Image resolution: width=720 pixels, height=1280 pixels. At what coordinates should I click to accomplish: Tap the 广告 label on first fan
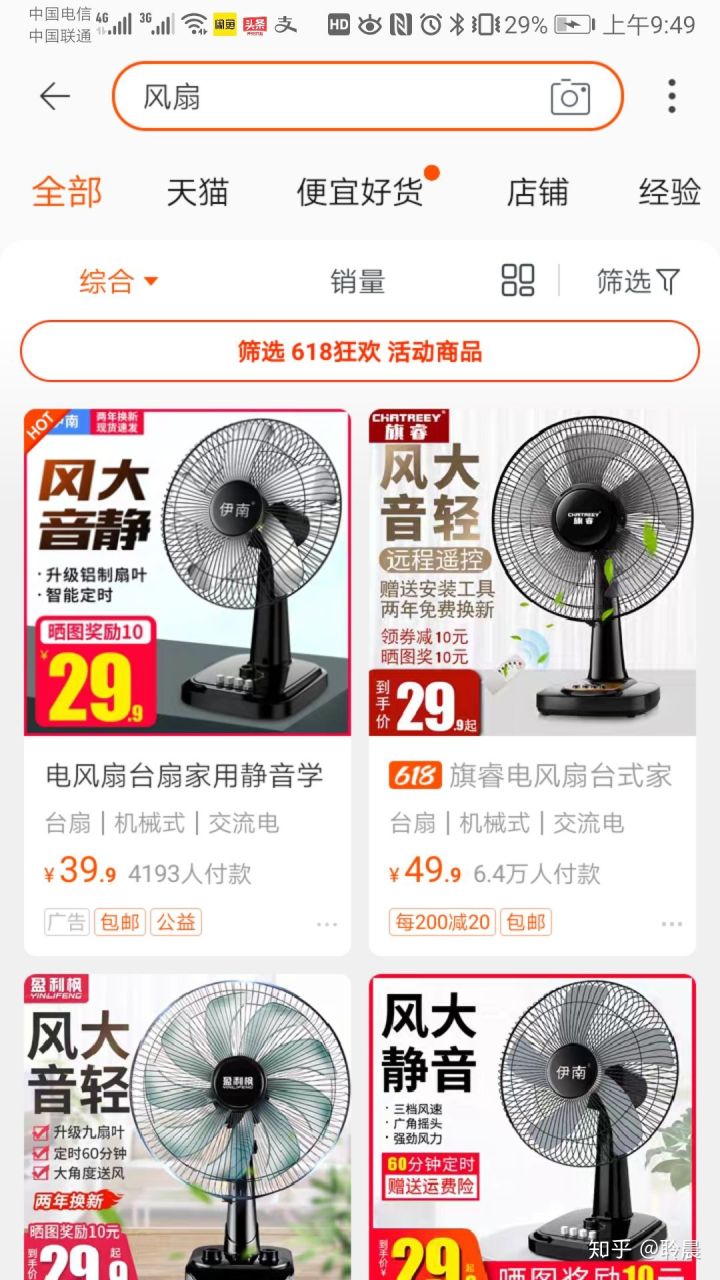(x=65, y=922)
